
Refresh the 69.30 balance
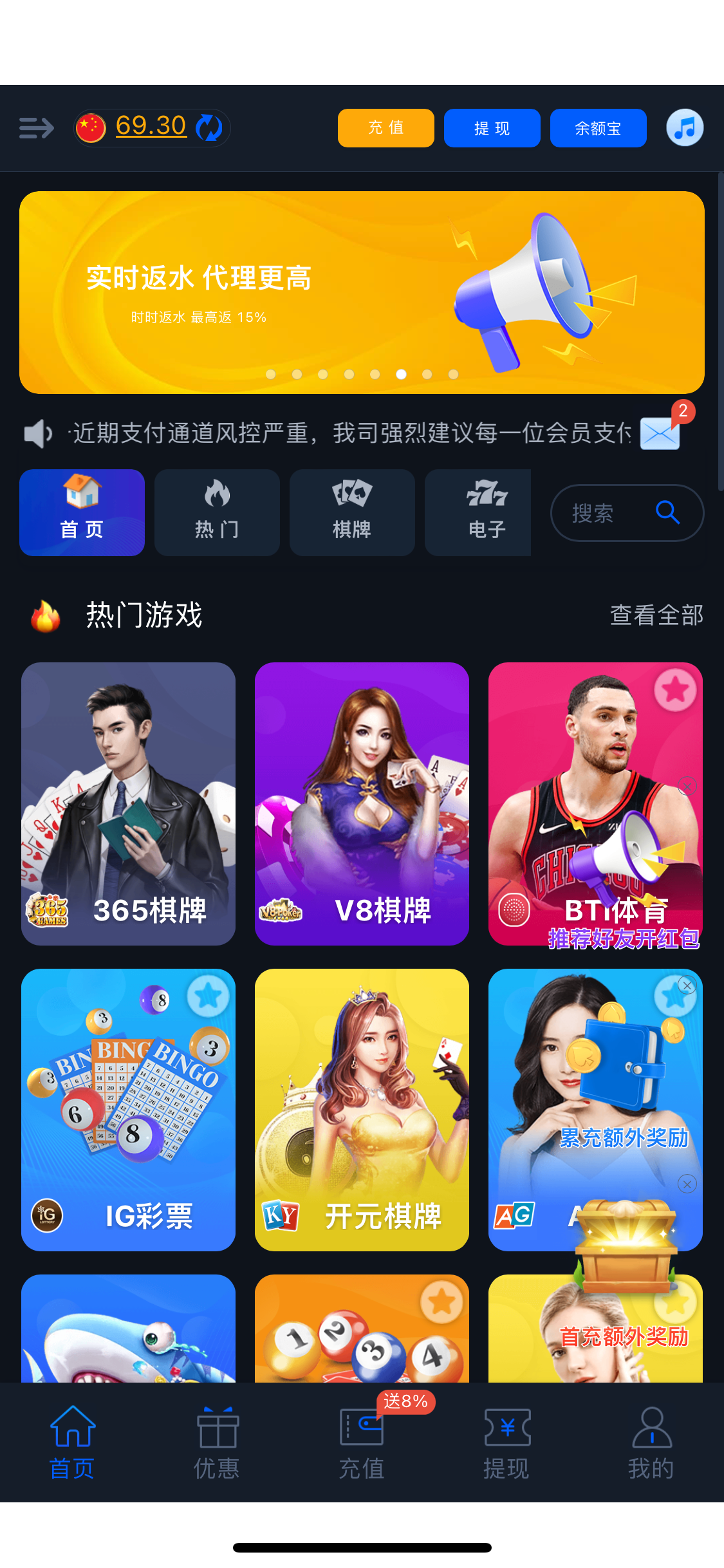click(x=209, y=127)
